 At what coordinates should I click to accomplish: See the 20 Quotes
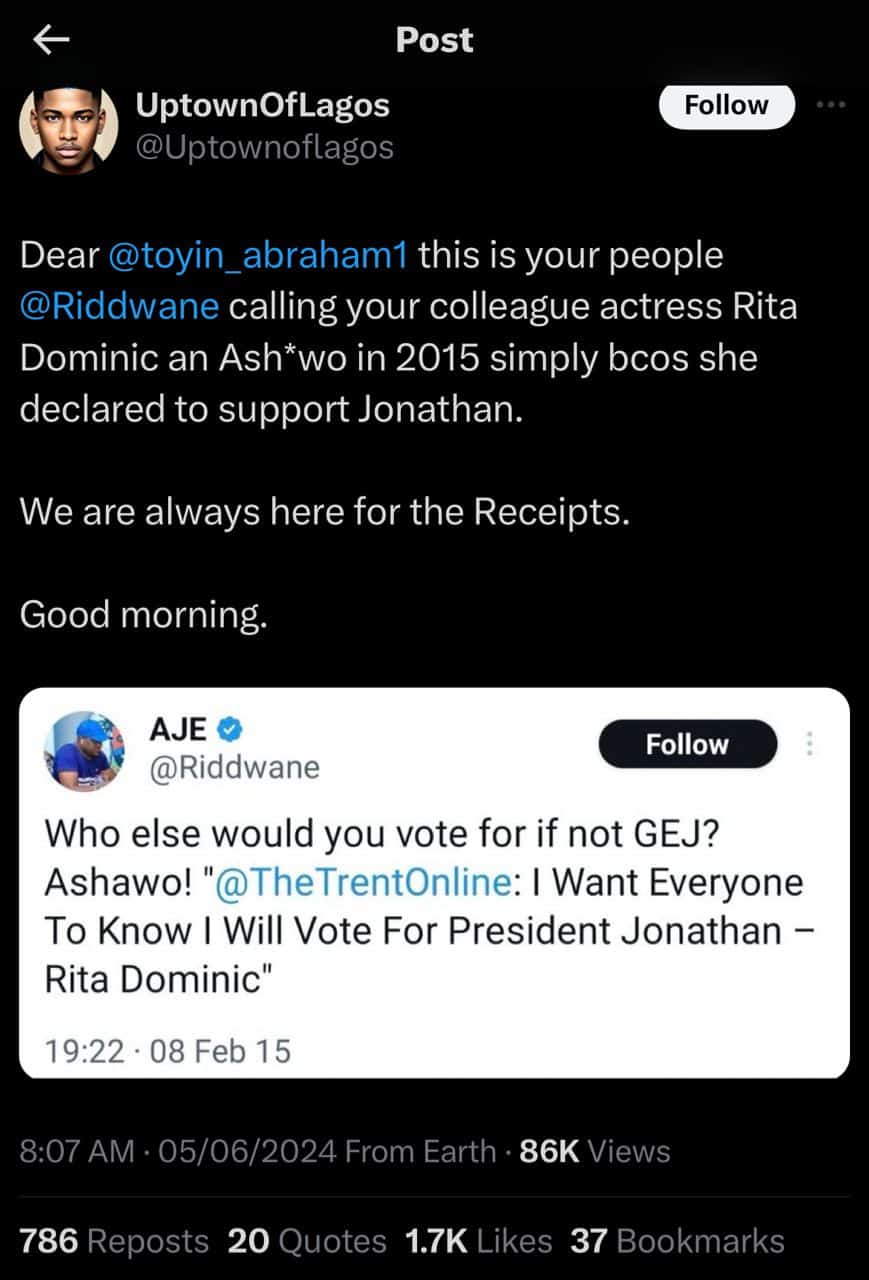(x=307, y=1242)
